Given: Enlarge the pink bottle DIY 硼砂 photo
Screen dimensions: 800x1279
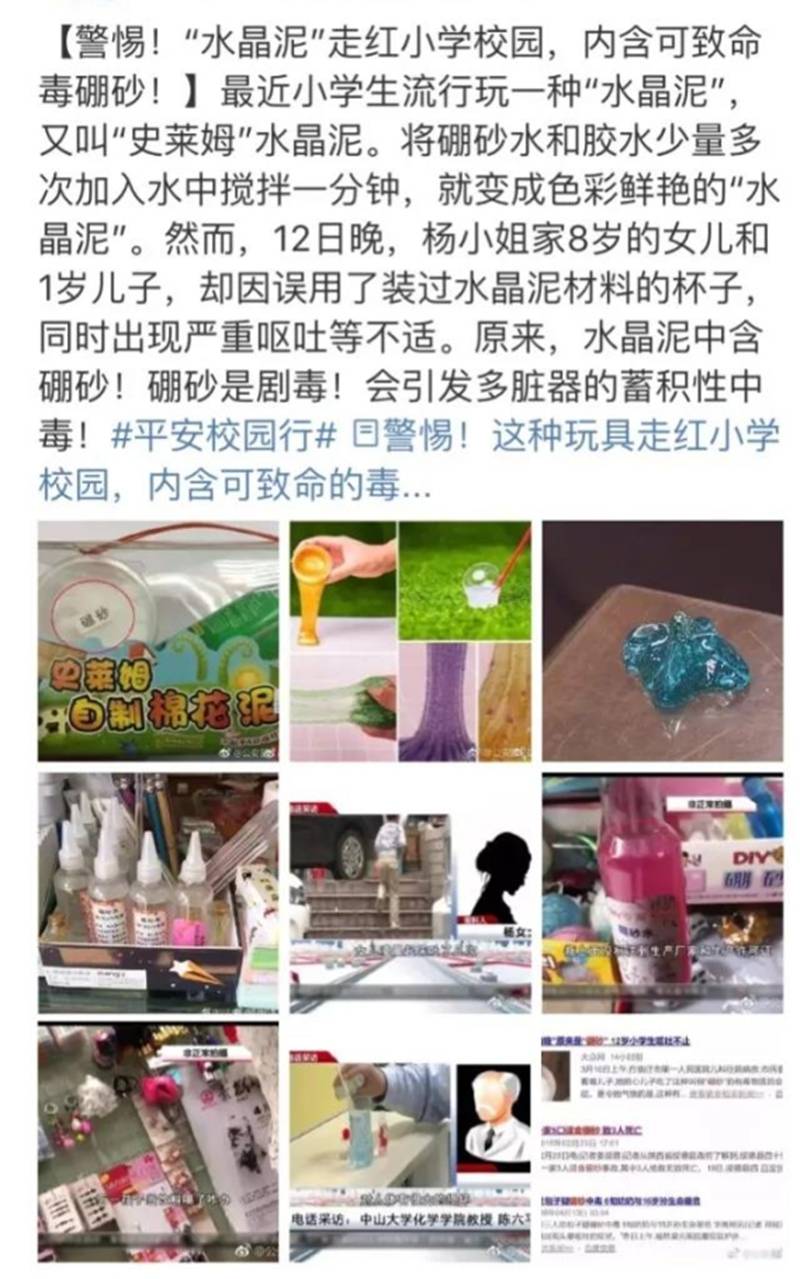Looking at the screenshot, I should 663,893.
